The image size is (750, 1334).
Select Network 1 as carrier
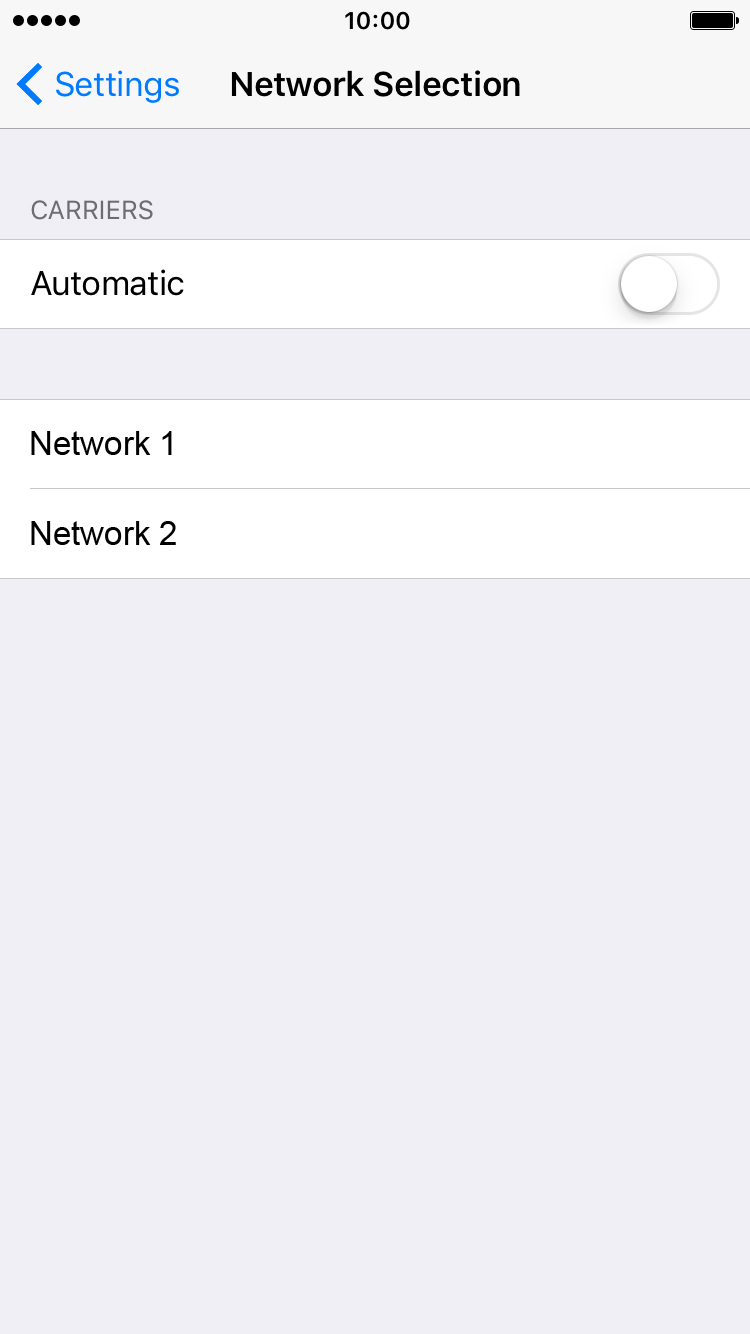point(375,444)
